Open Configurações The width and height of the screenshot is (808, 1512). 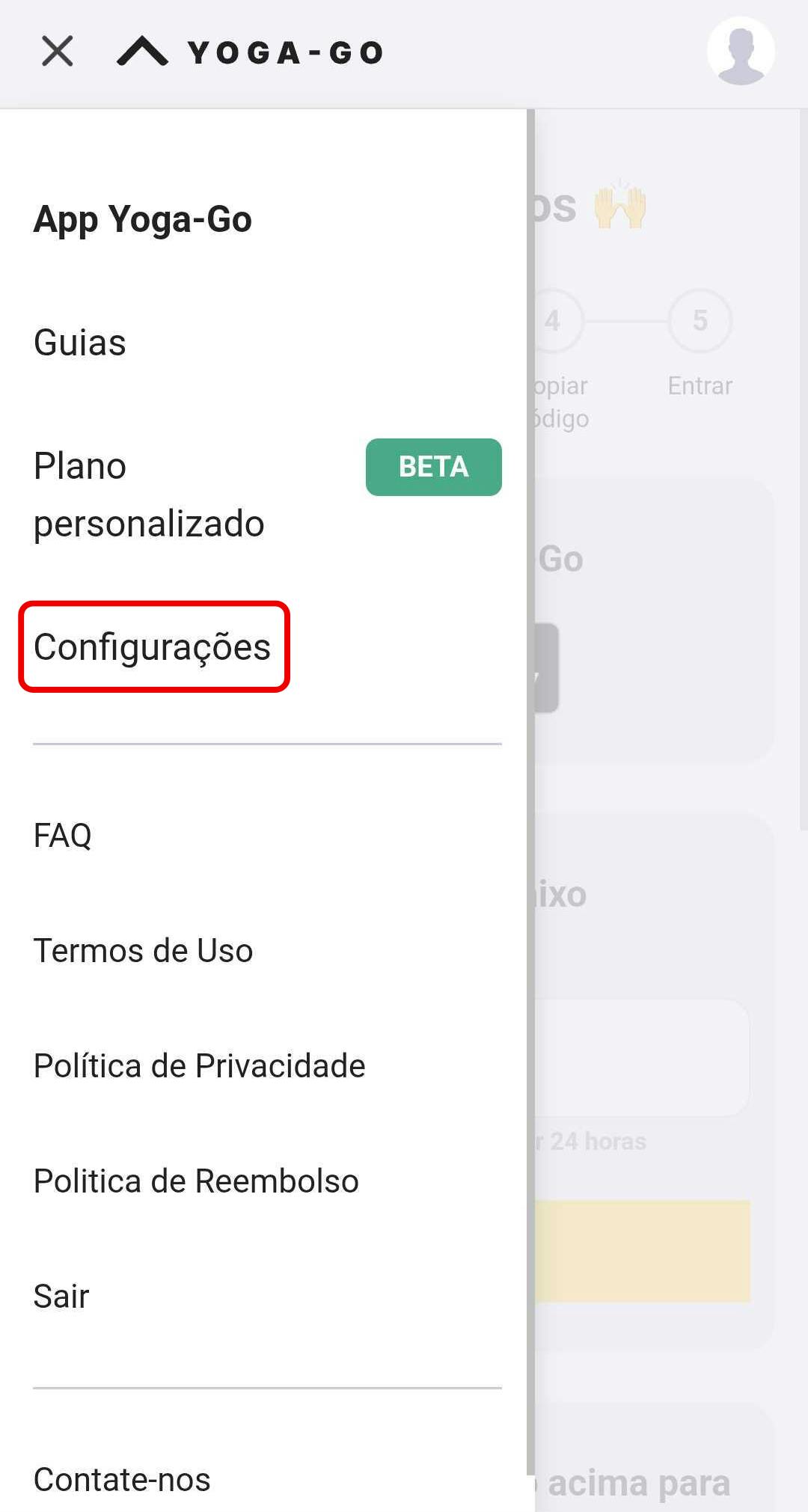pyautogui.click(x=153, y=647)
